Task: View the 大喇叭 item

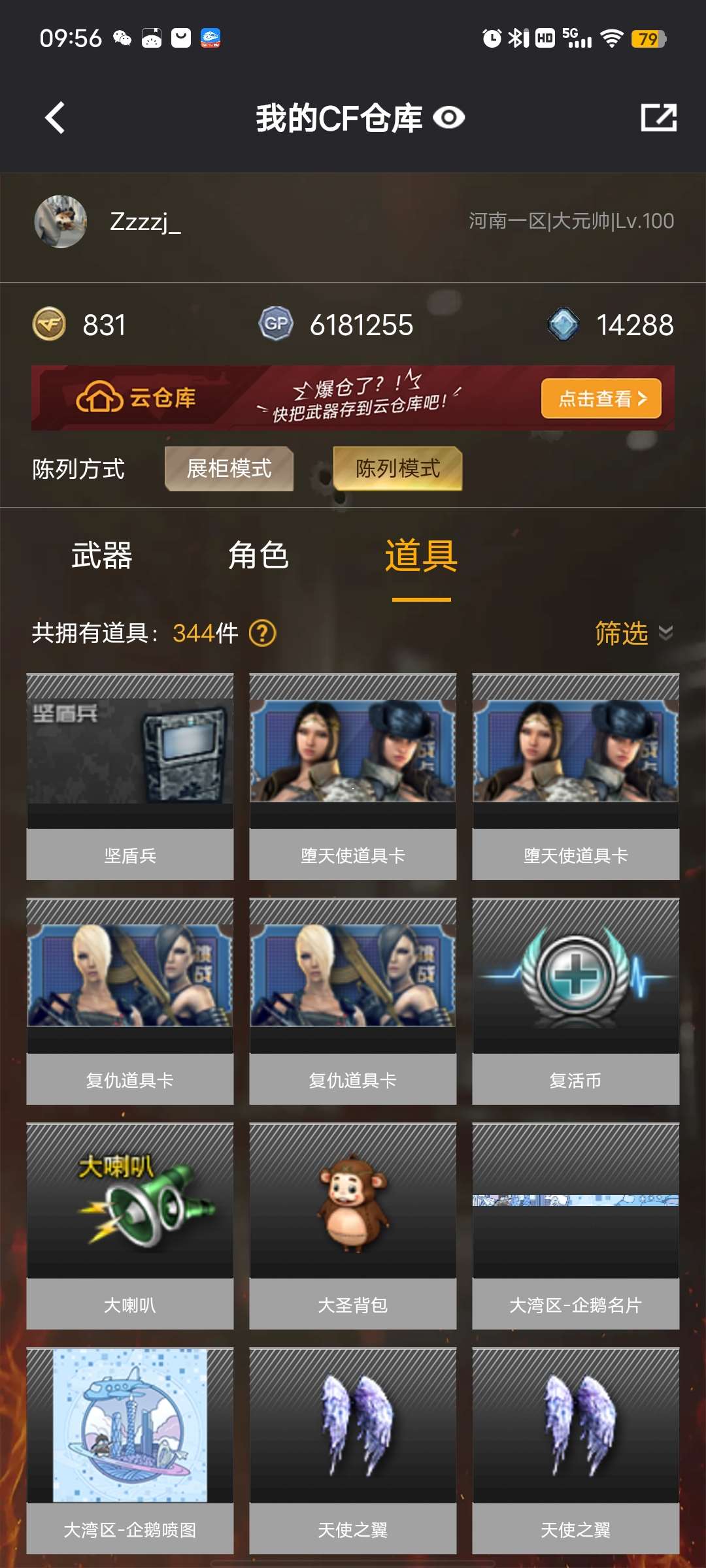Action: (130, 1226)
